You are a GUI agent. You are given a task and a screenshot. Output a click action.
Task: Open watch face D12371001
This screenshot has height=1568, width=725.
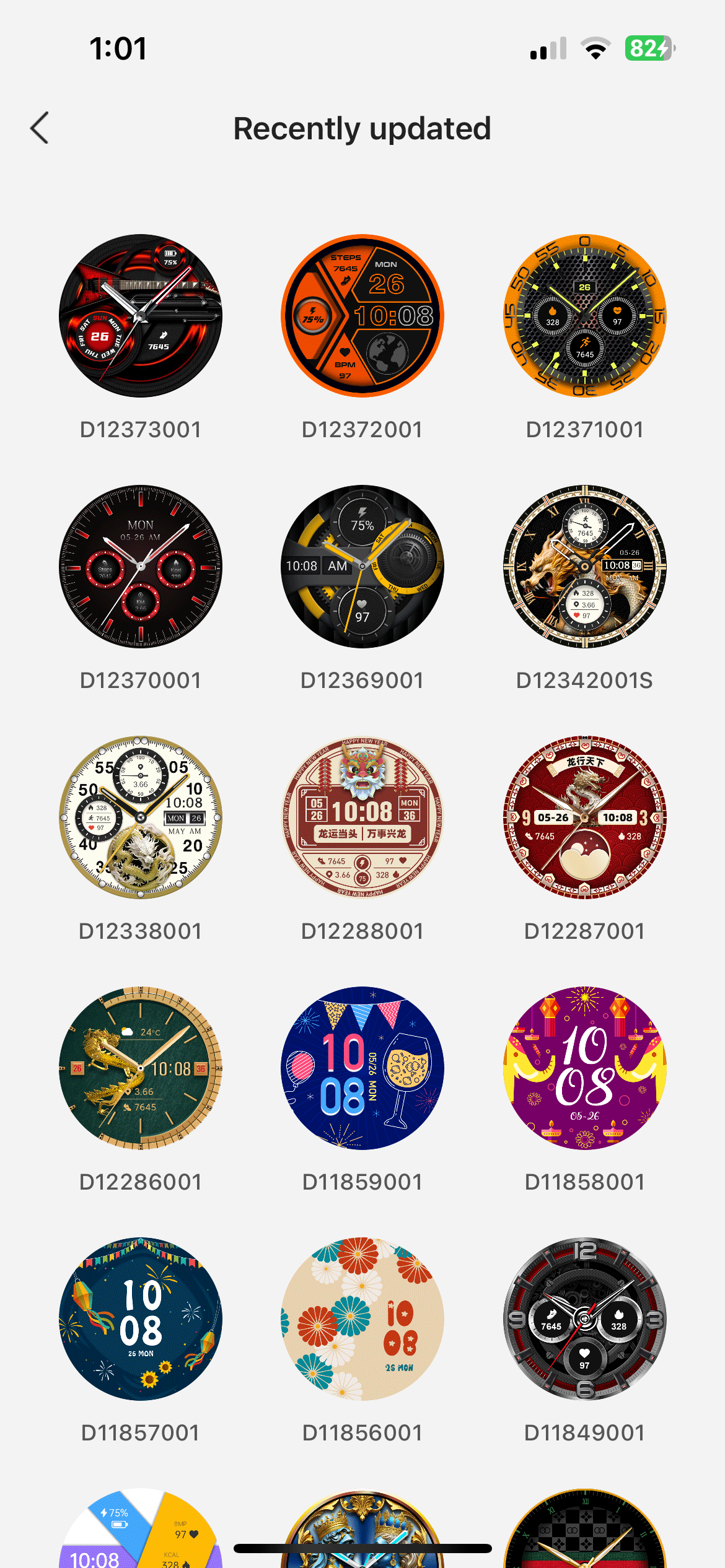(584, 316)
